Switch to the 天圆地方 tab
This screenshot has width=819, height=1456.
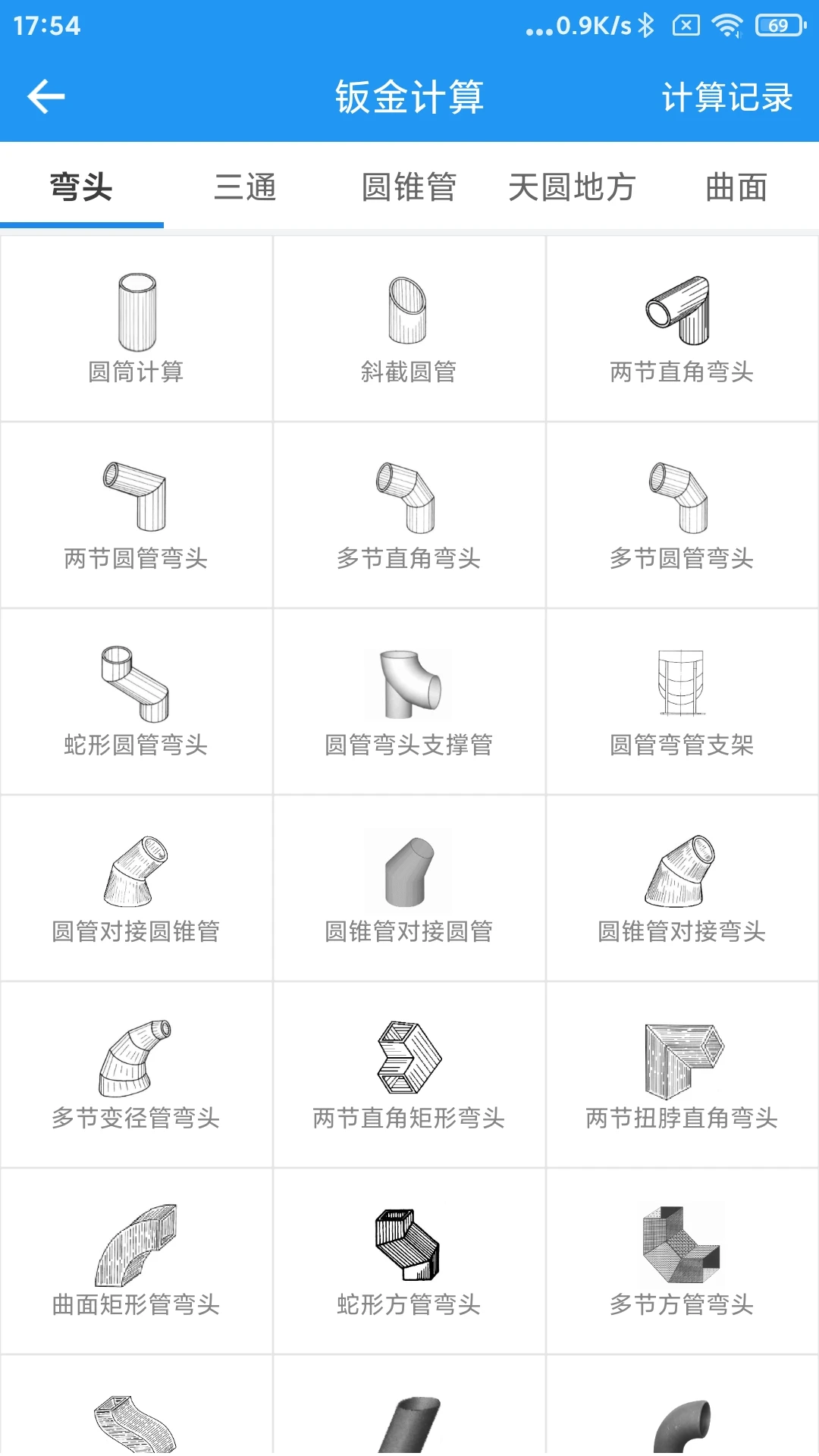tap(573, 187)
